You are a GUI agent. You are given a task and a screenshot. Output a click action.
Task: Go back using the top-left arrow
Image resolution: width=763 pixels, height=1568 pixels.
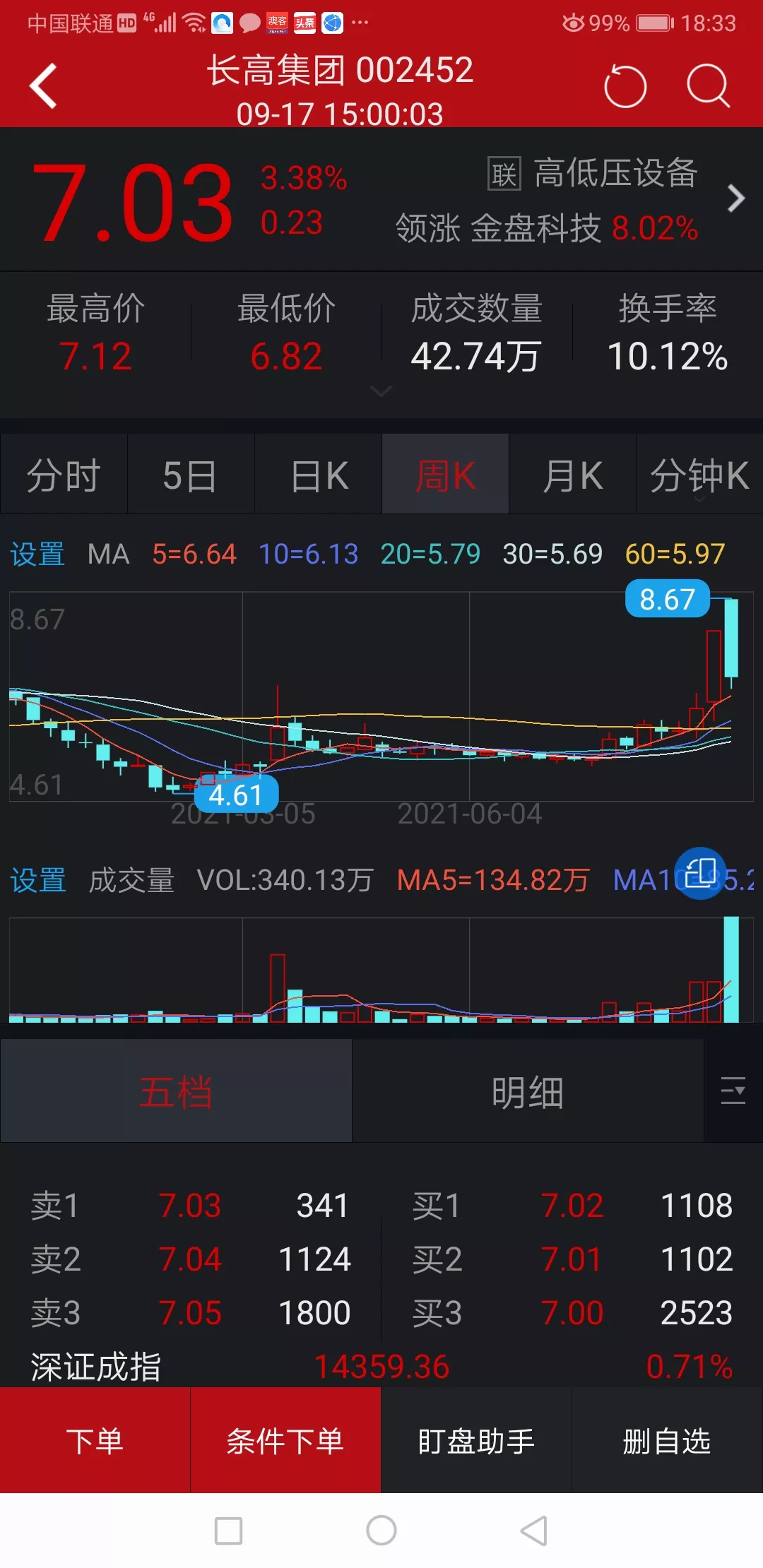44,86
